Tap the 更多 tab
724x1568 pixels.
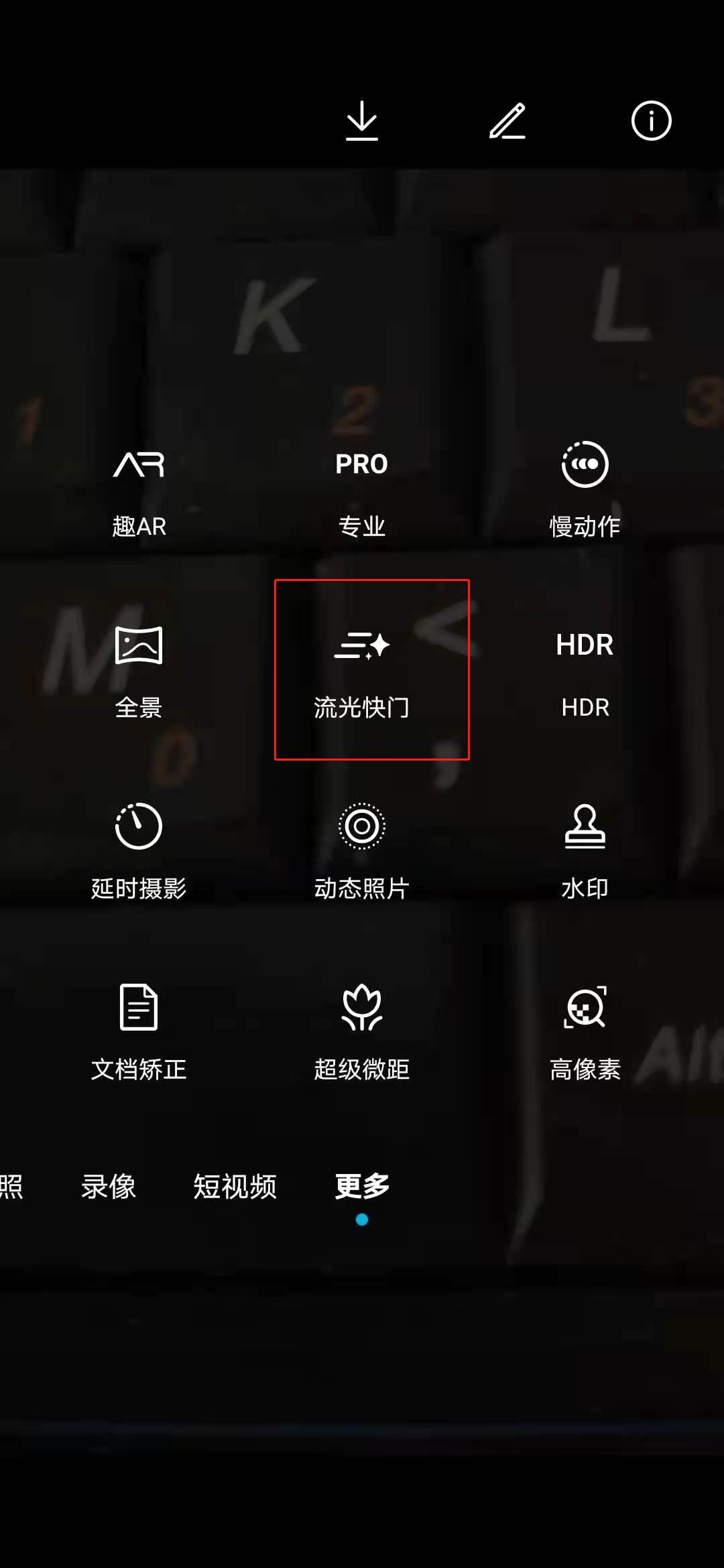point(362,1187)
